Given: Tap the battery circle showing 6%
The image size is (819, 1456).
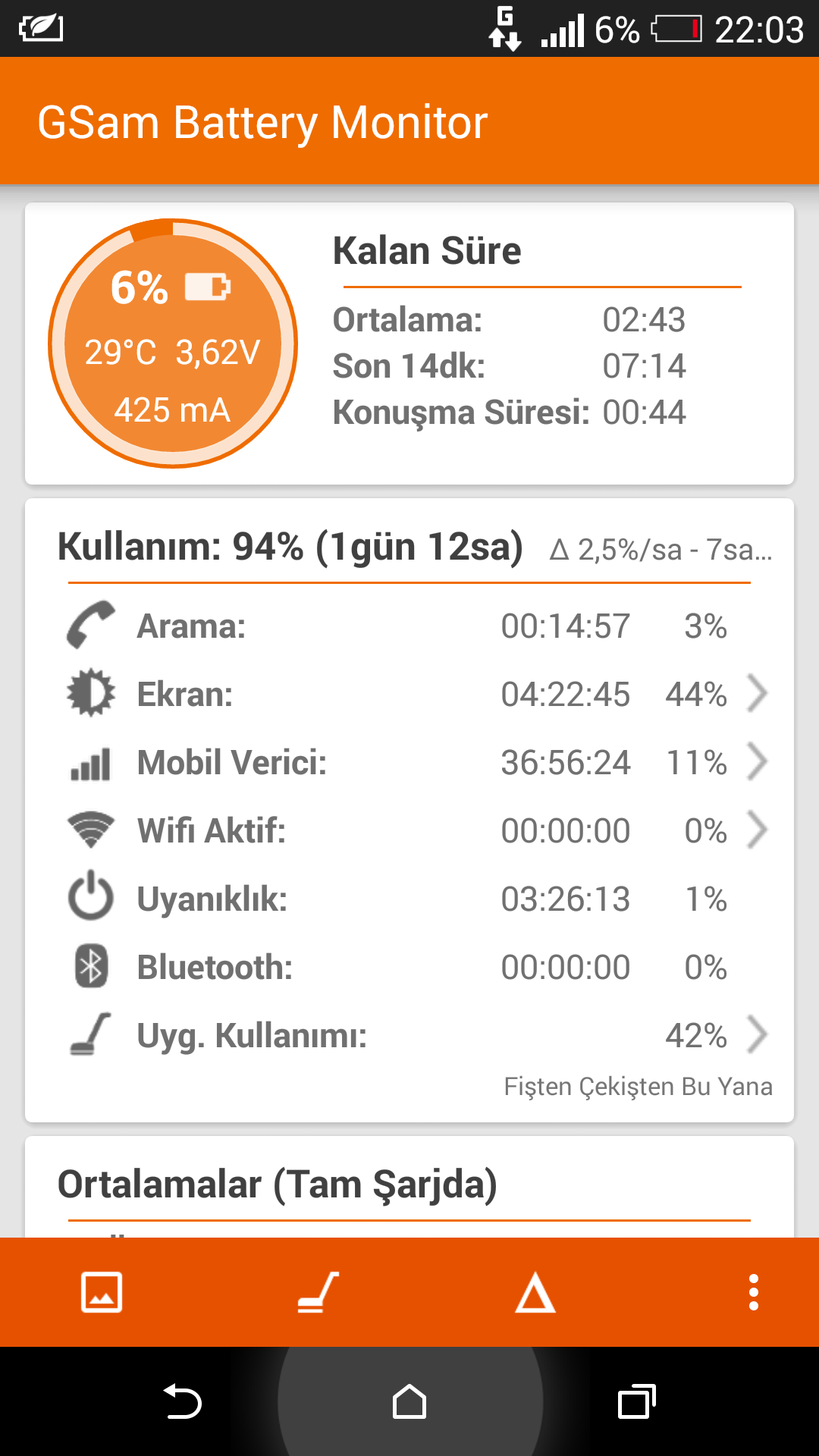Looking at the screenshot, I should pyautogui.click(x=173, y=344).
